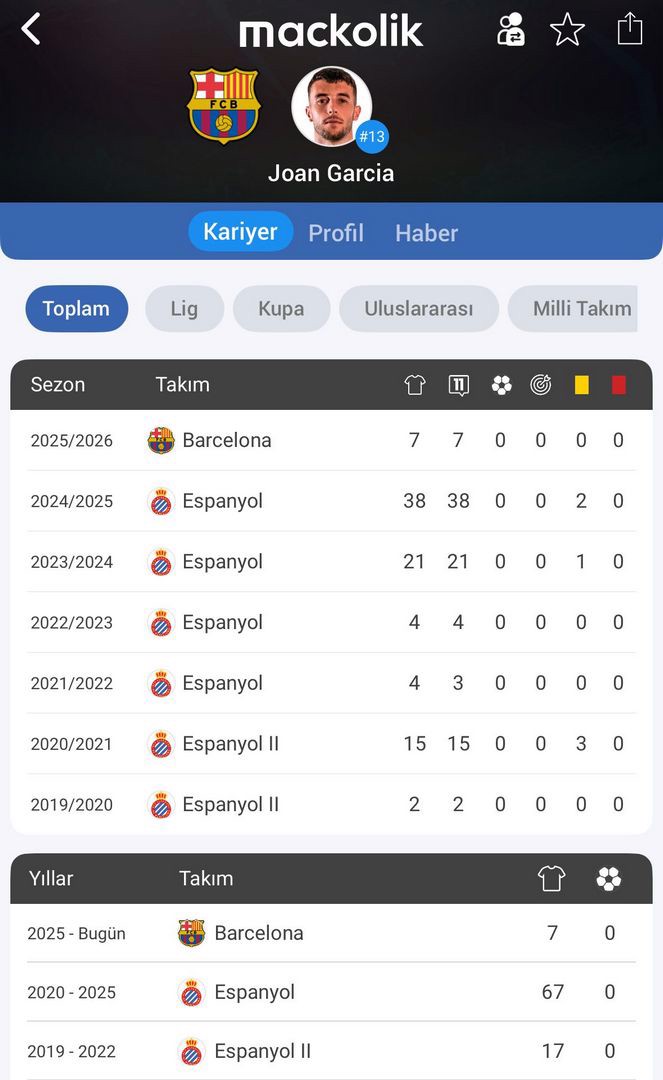Filter stats by Kupa

pos(281,309)
